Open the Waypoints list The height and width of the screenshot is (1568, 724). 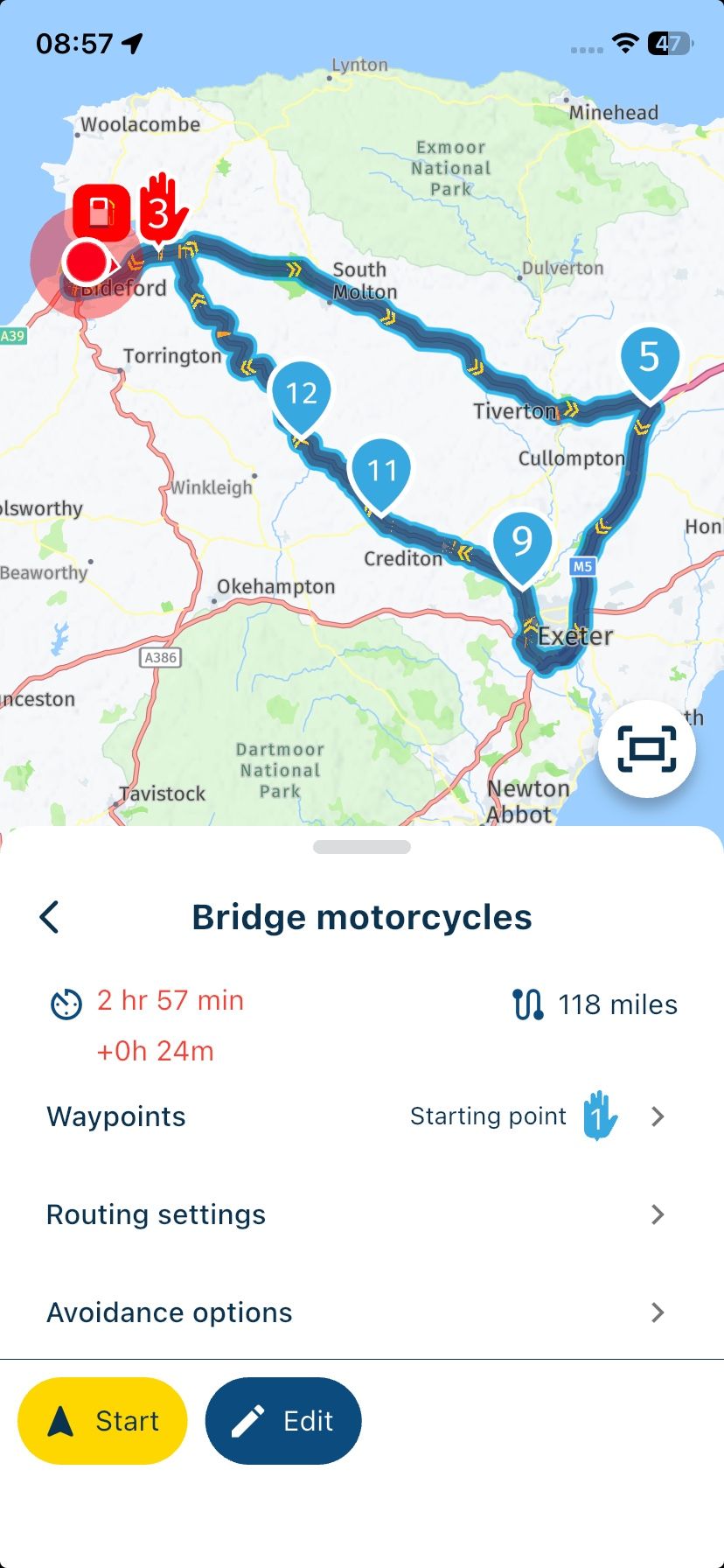[x=362, y=1116]
